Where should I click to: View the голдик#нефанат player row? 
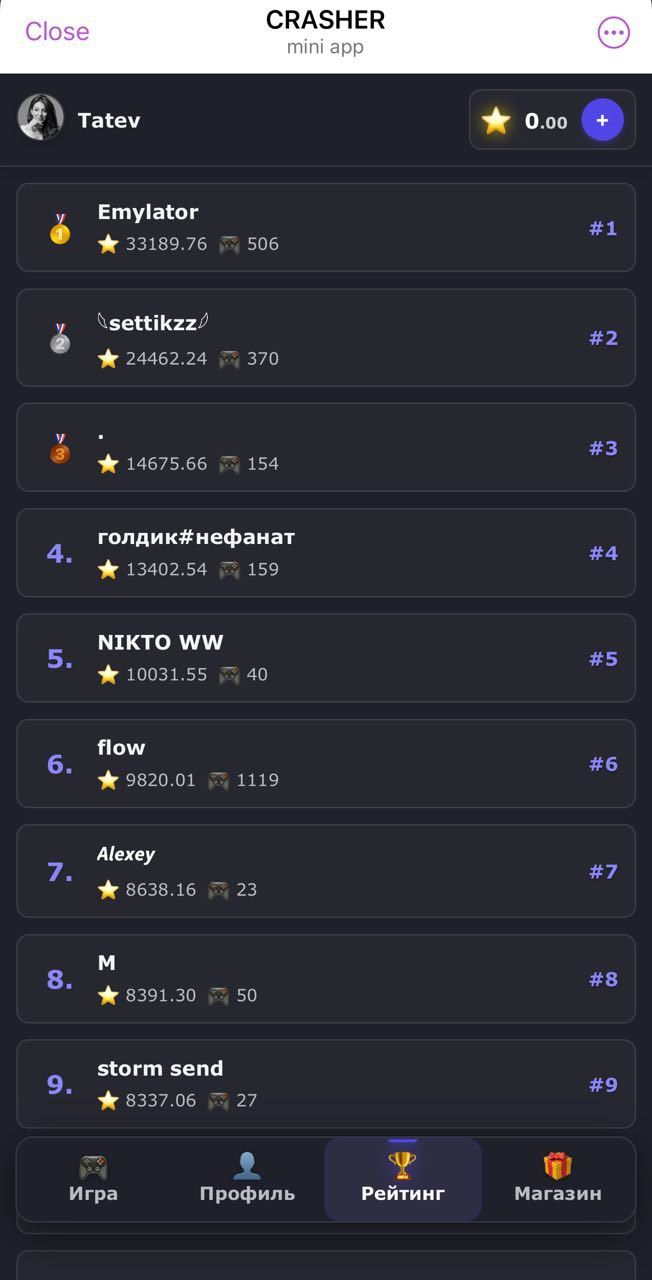pos(326,553)
